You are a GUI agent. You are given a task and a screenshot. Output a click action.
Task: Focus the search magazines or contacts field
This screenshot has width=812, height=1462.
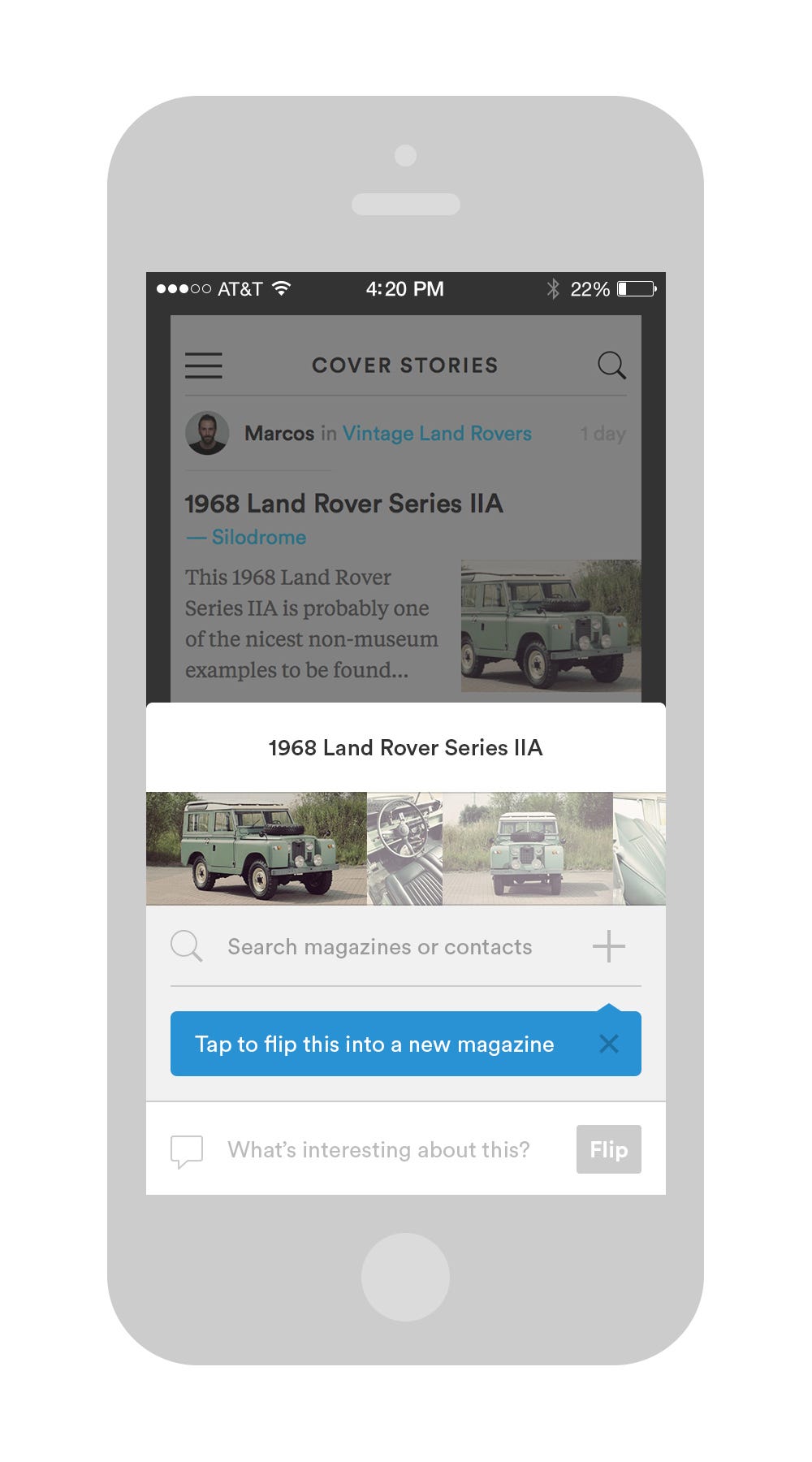379,947
